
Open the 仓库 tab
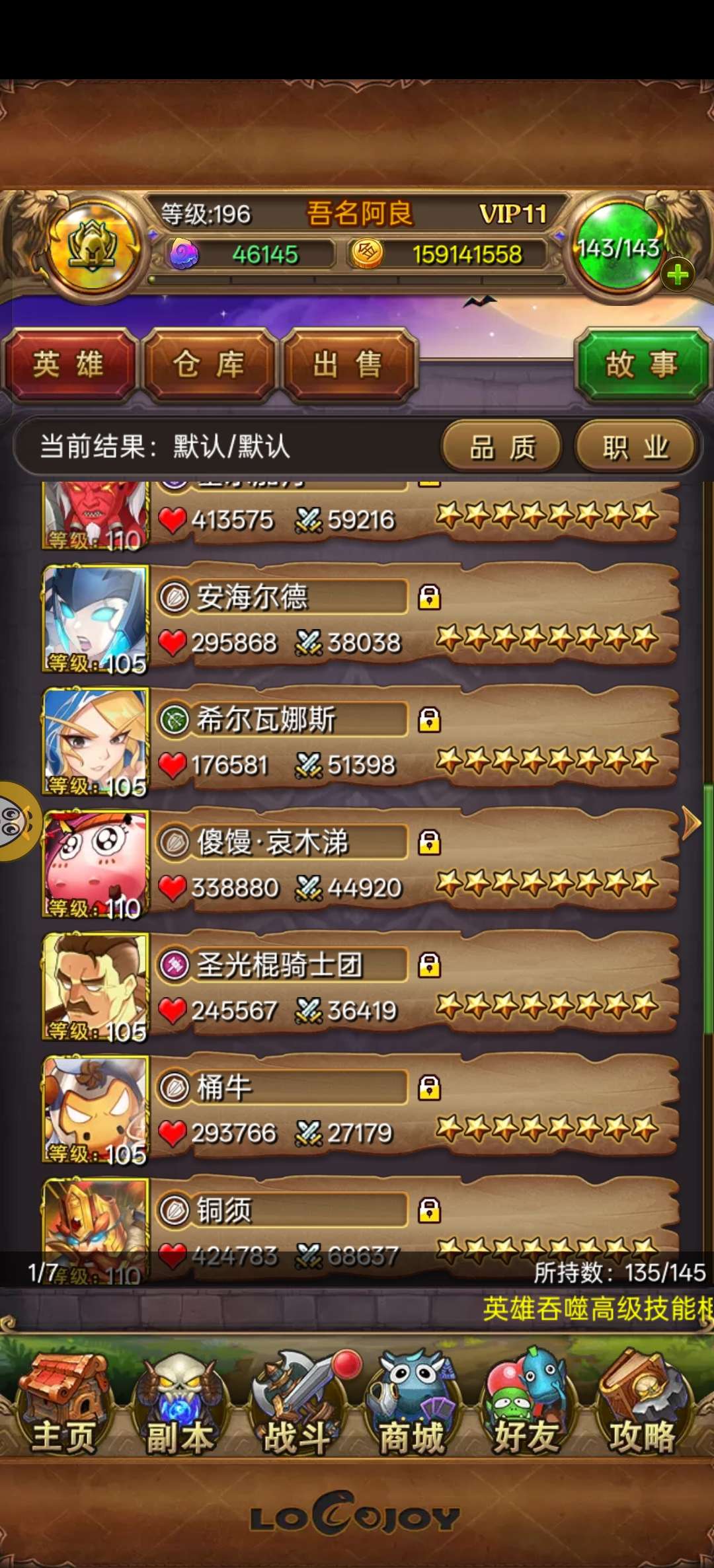209,365
